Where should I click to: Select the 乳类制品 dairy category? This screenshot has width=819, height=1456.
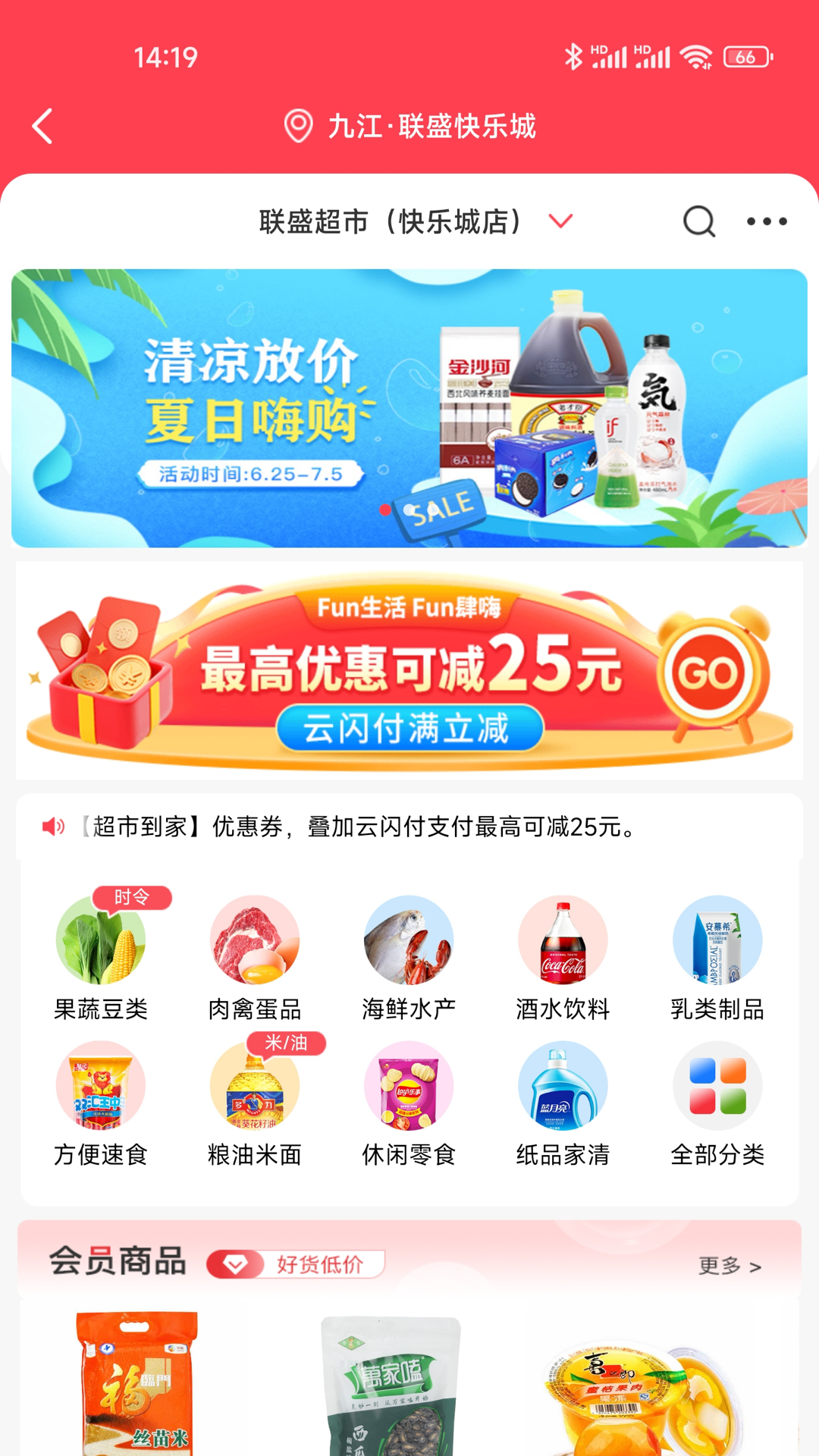tap(718, 941)
